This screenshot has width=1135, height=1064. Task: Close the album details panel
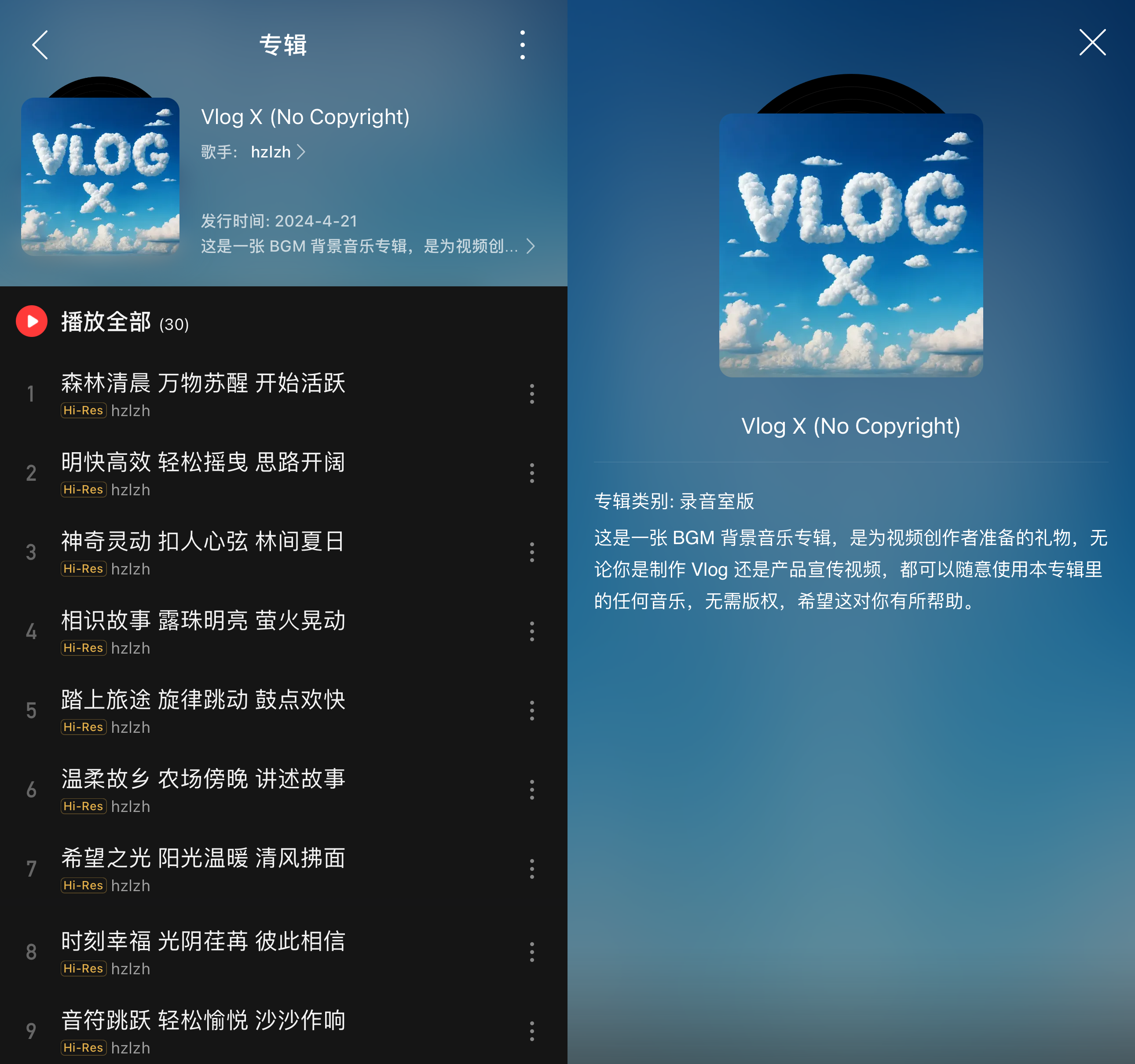tap(1092, 43)
